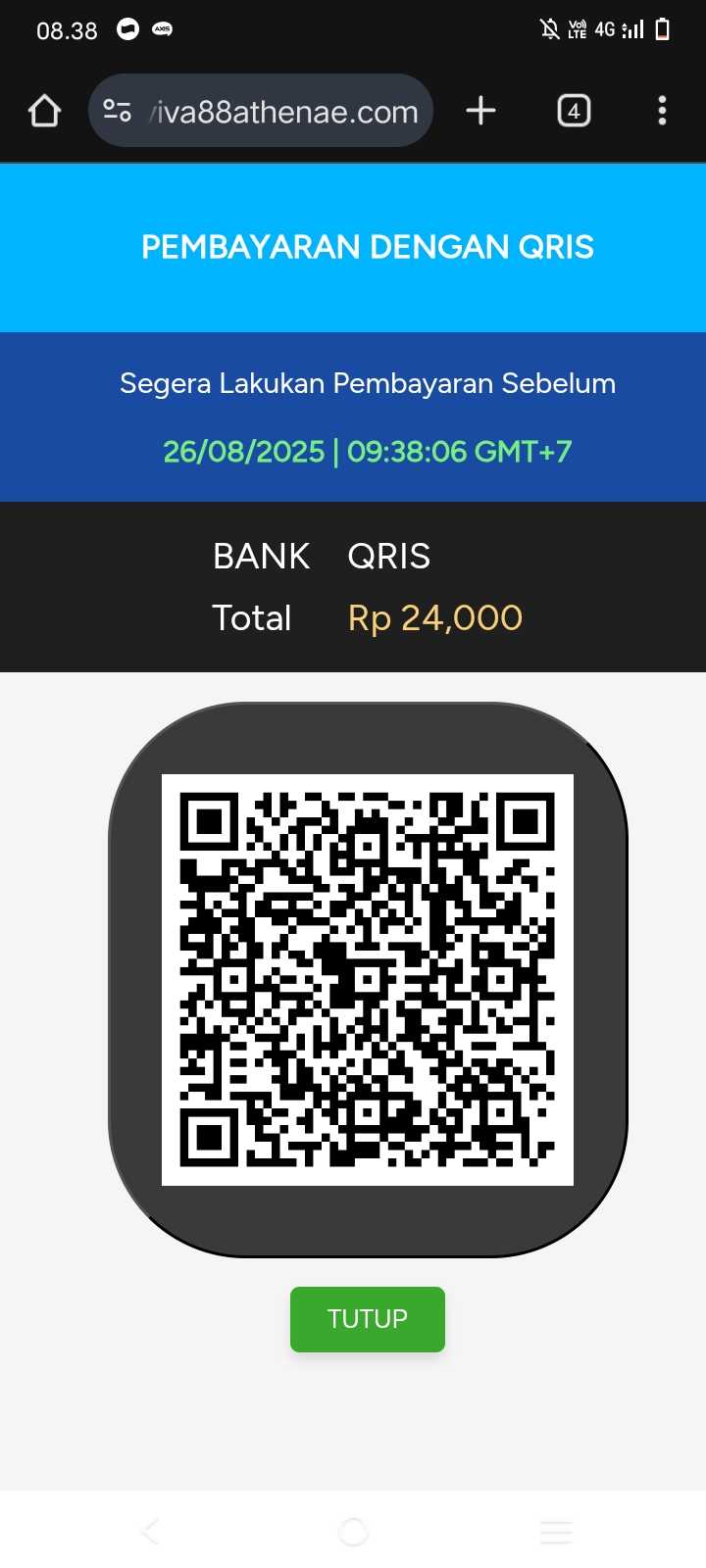This screenshot has width=706, height=1568.
Task: Open the site settings icon in the address bar
Action: pyautogui.click(x=118, y=111)
